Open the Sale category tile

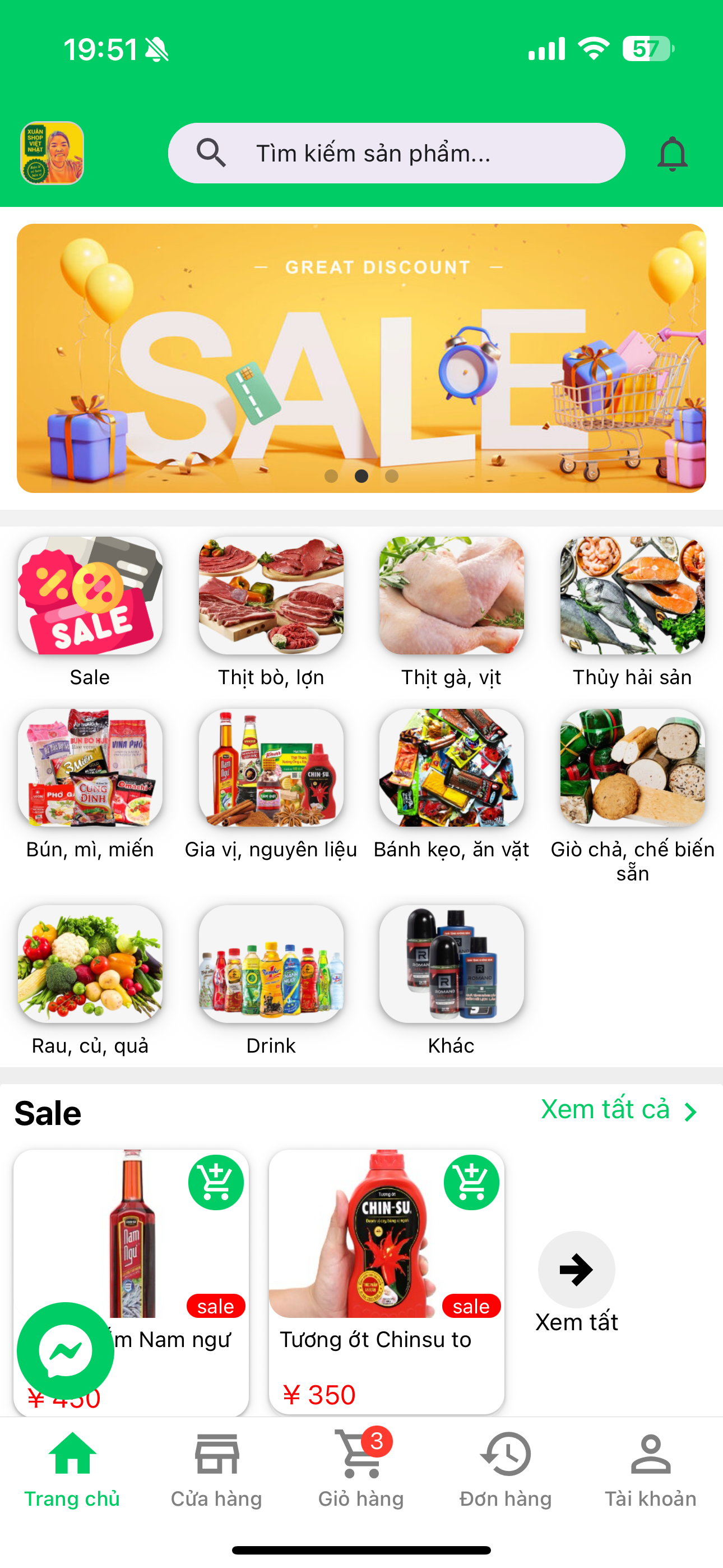[x=90, y=596]
